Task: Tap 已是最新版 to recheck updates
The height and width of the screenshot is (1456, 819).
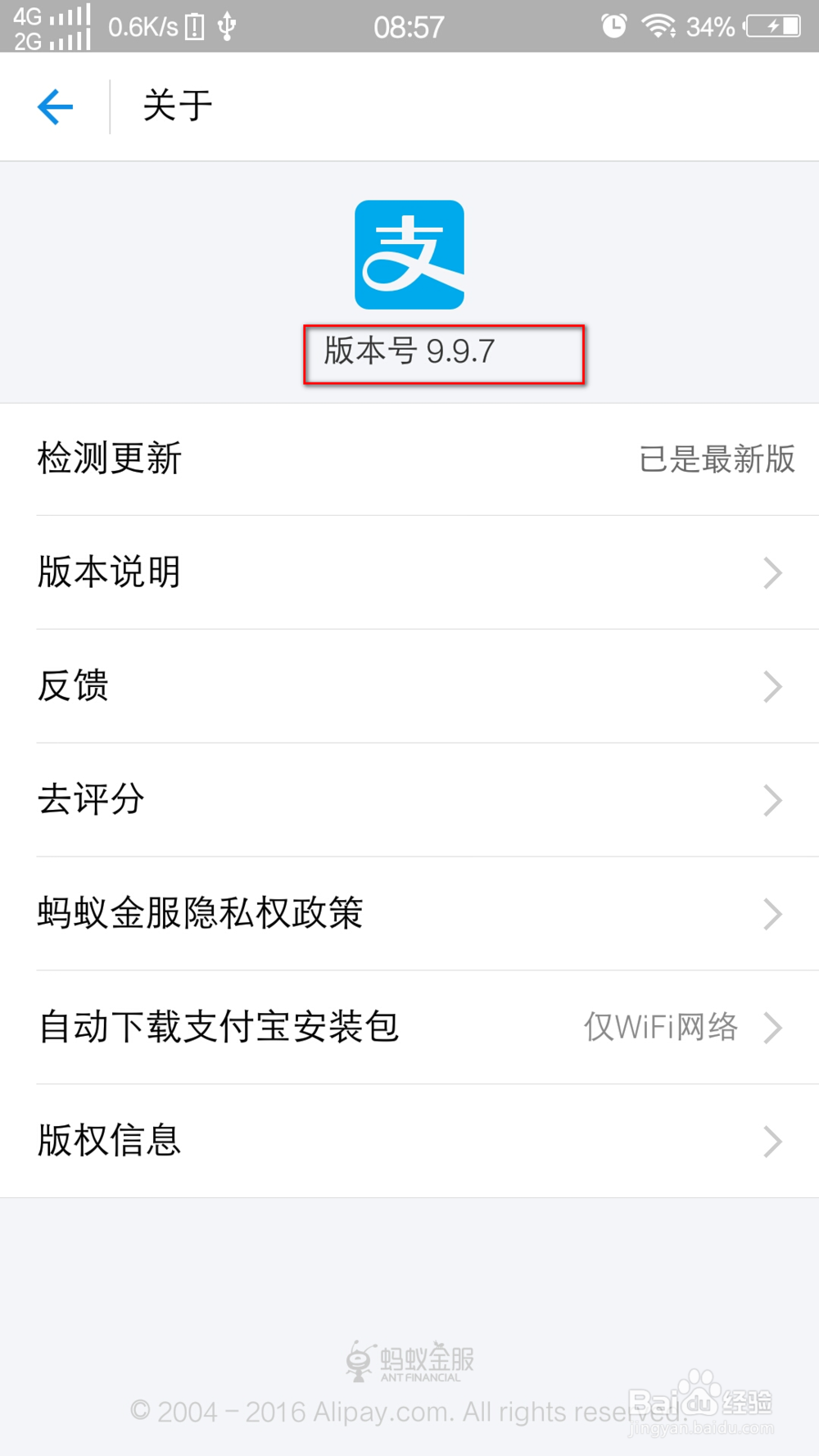Action: tap(717, 460)
